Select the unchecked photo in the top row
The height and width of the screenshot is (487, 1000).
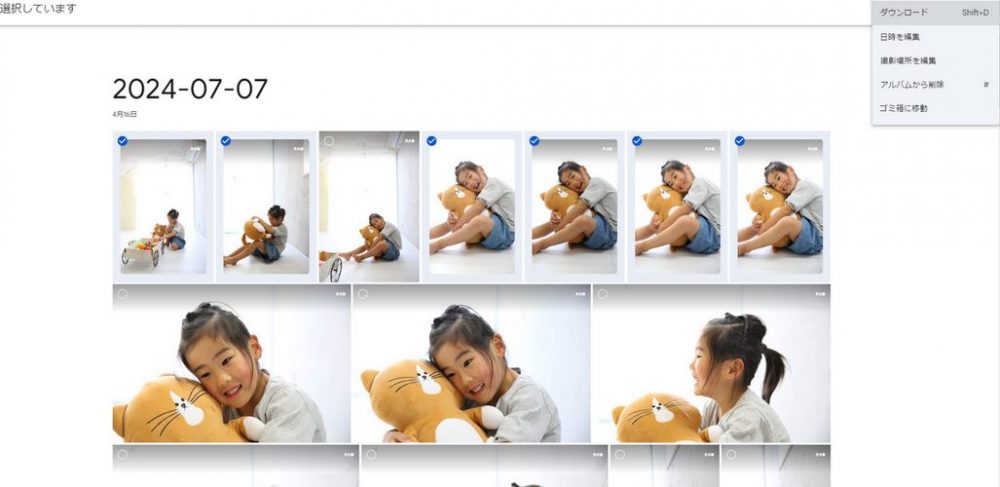329,141
